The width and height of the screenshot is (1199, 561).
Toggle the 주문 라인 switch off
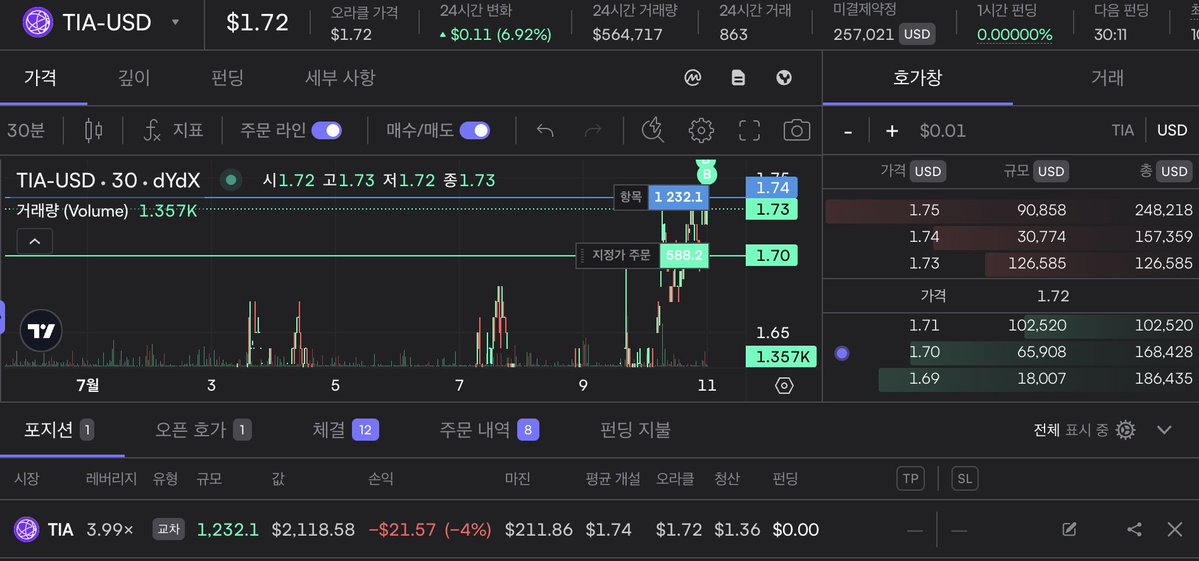coord(327,130)
